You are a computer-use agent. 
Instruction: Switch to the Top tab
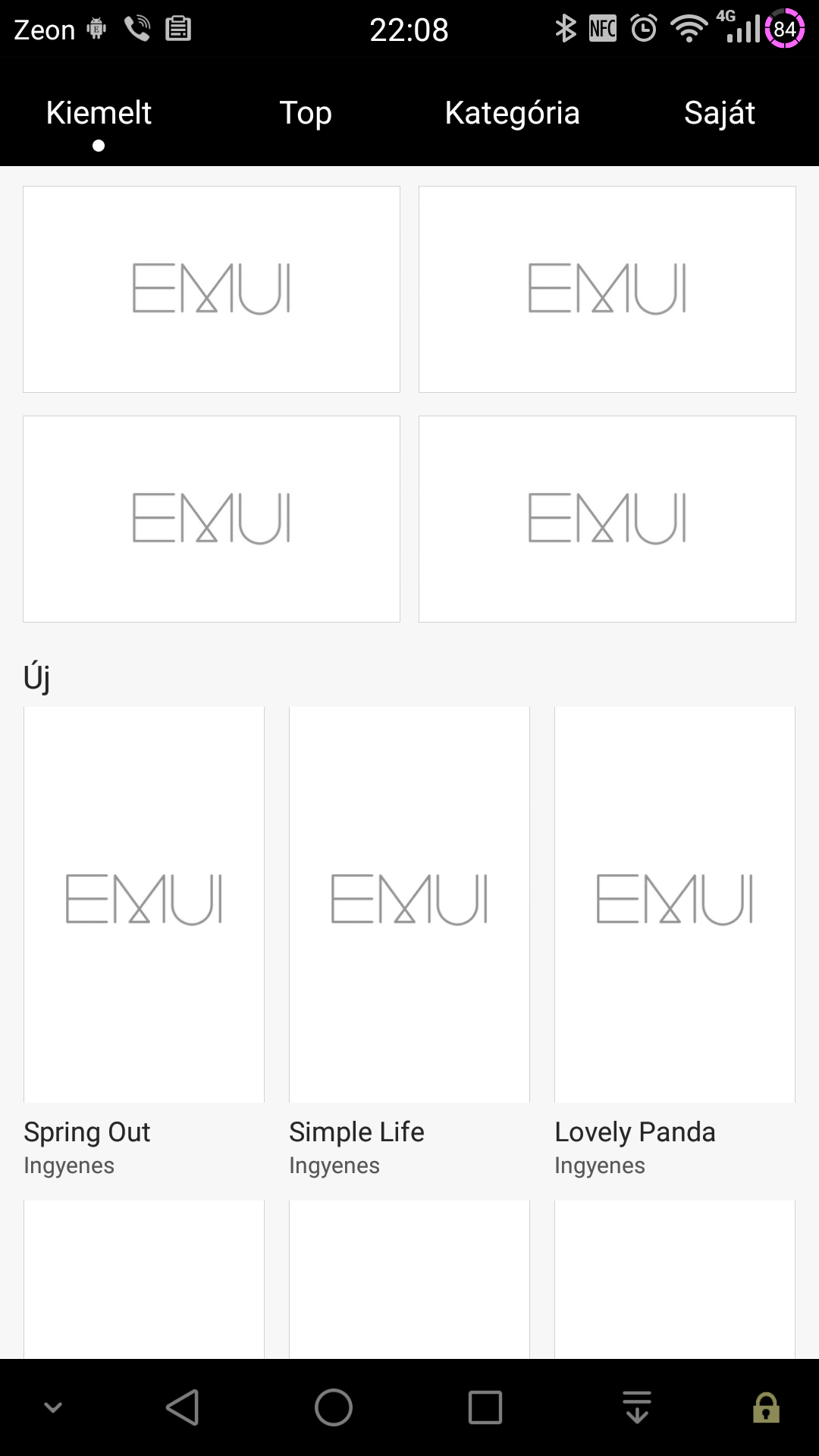(x=306, y=113)
